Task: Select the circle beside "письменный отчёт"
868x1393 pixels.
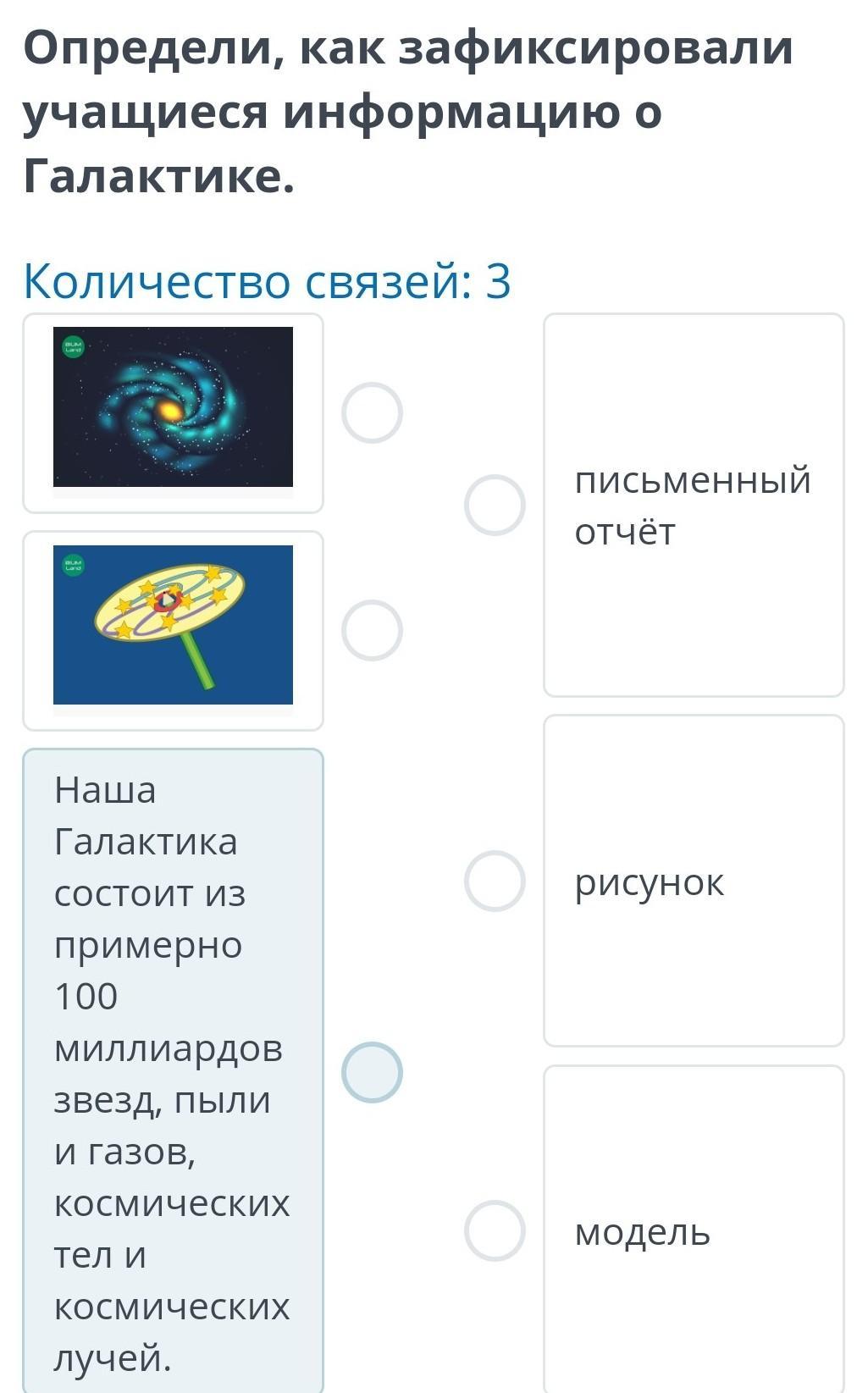Action: tap(495, 506)
